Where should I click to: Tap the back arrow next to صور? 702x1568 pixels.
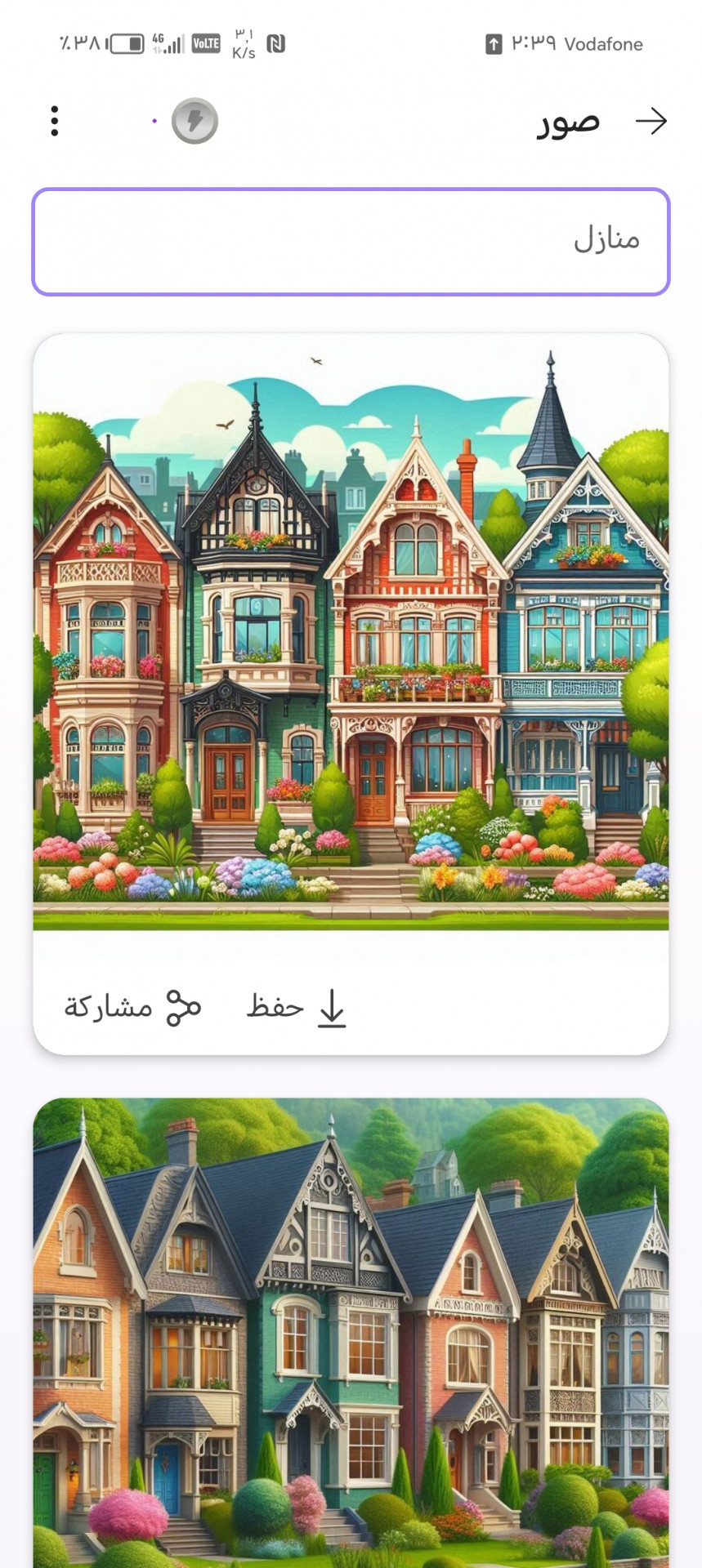click(651, 121)
